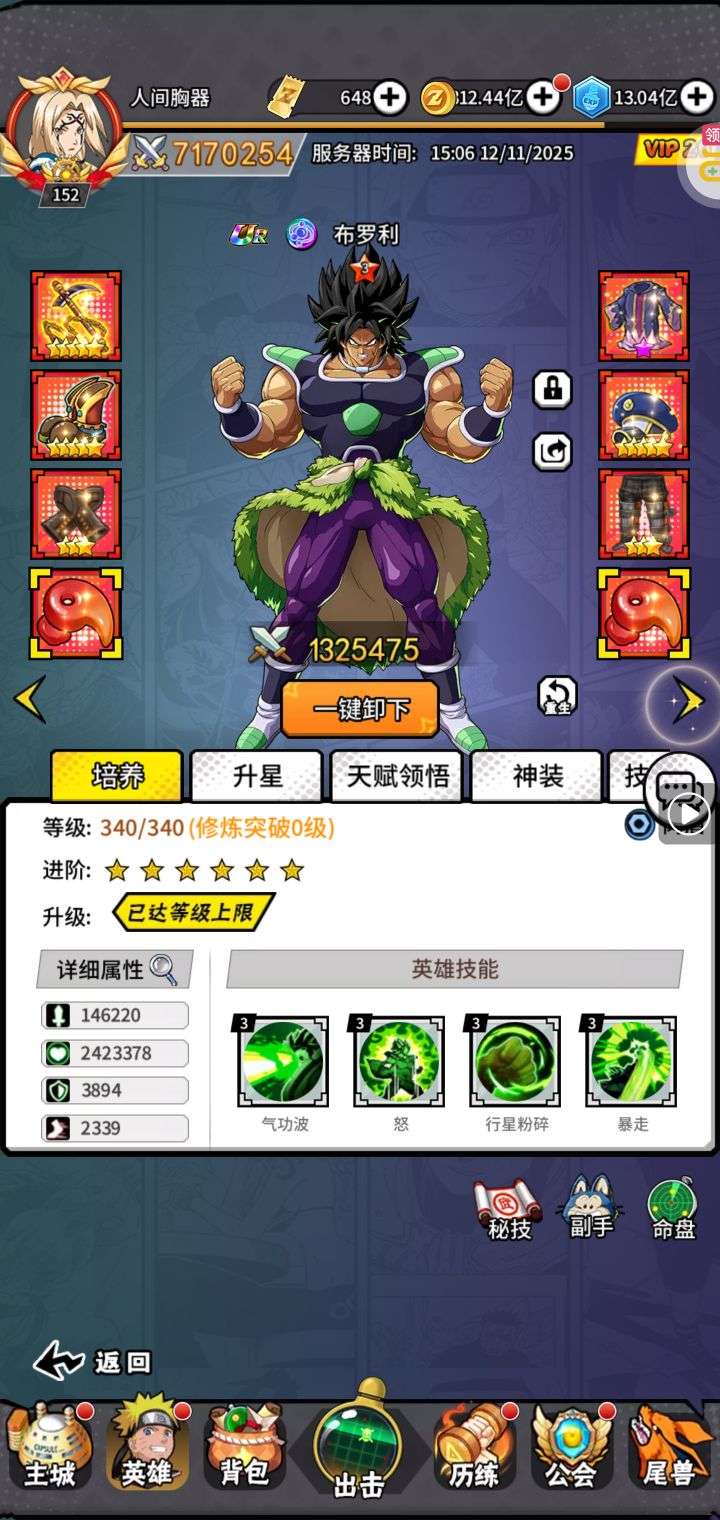Open the 命盘 radar

click(673, 1208)
